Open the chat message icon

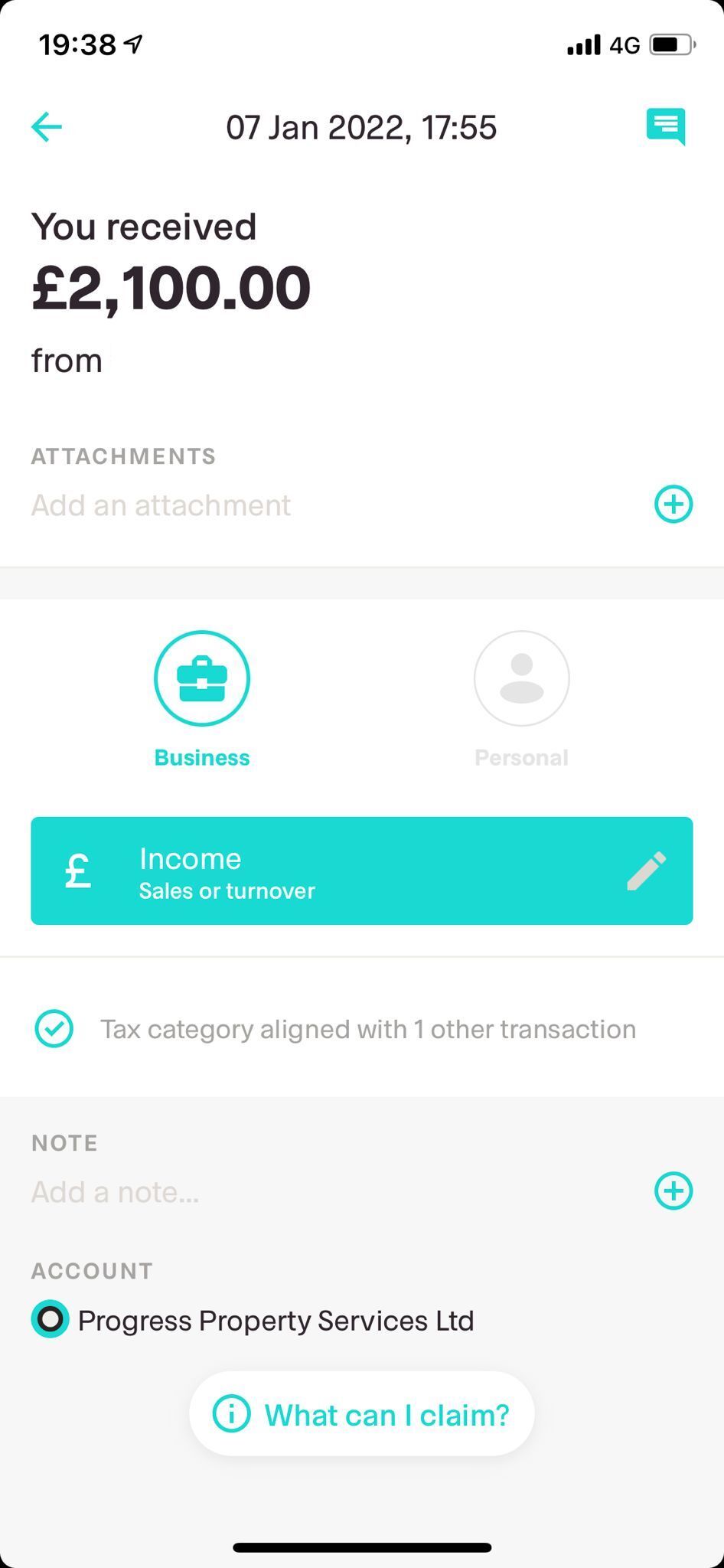coord(666,127)
